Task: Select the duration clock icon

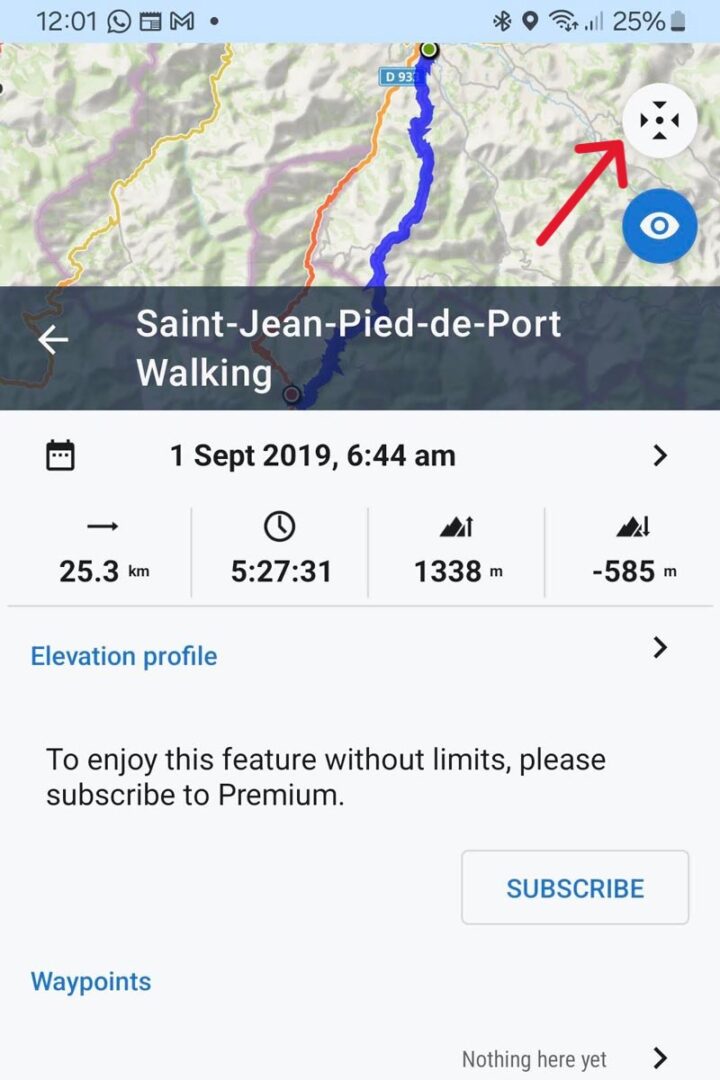Action: tap(279, 526)
